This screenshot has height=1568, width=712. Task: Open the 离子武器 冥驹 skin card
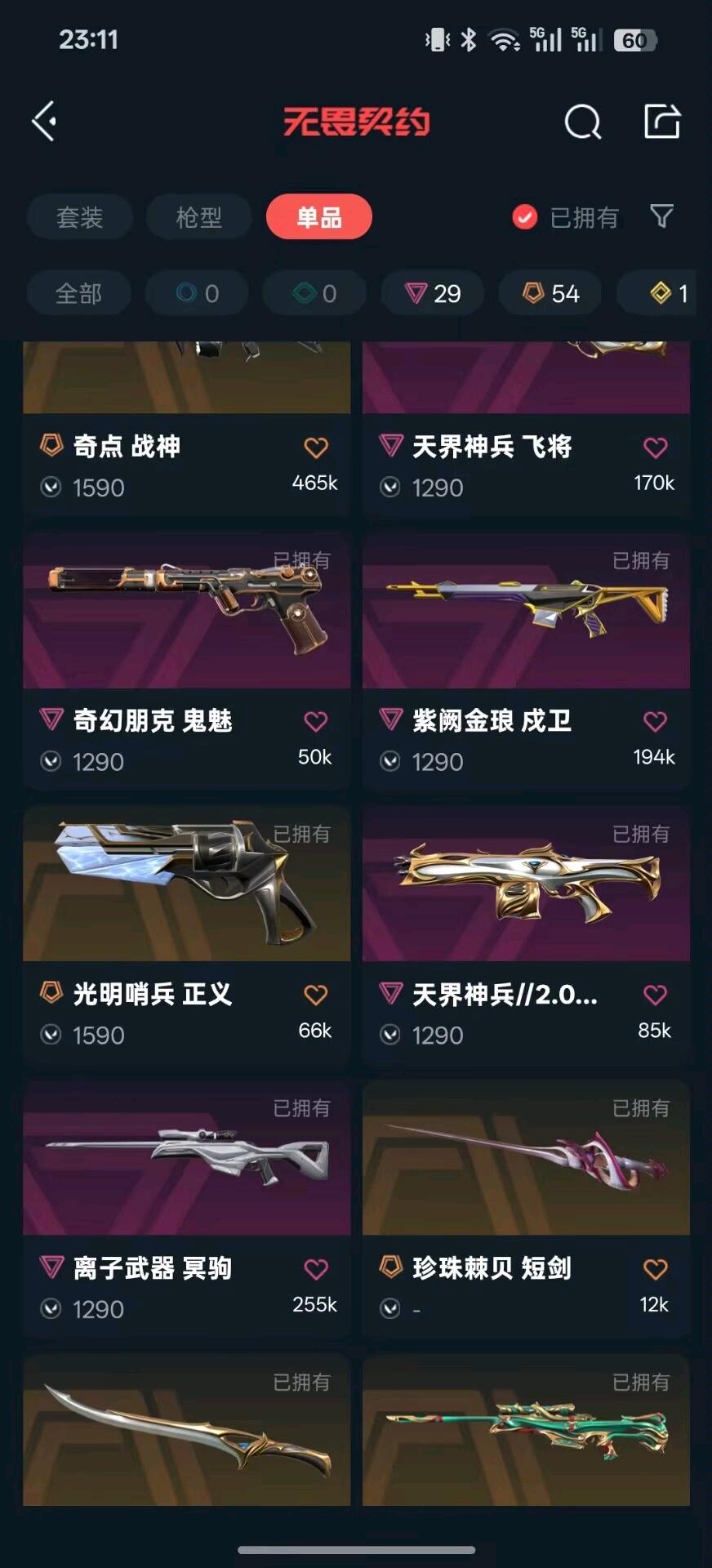[186, 1160]
